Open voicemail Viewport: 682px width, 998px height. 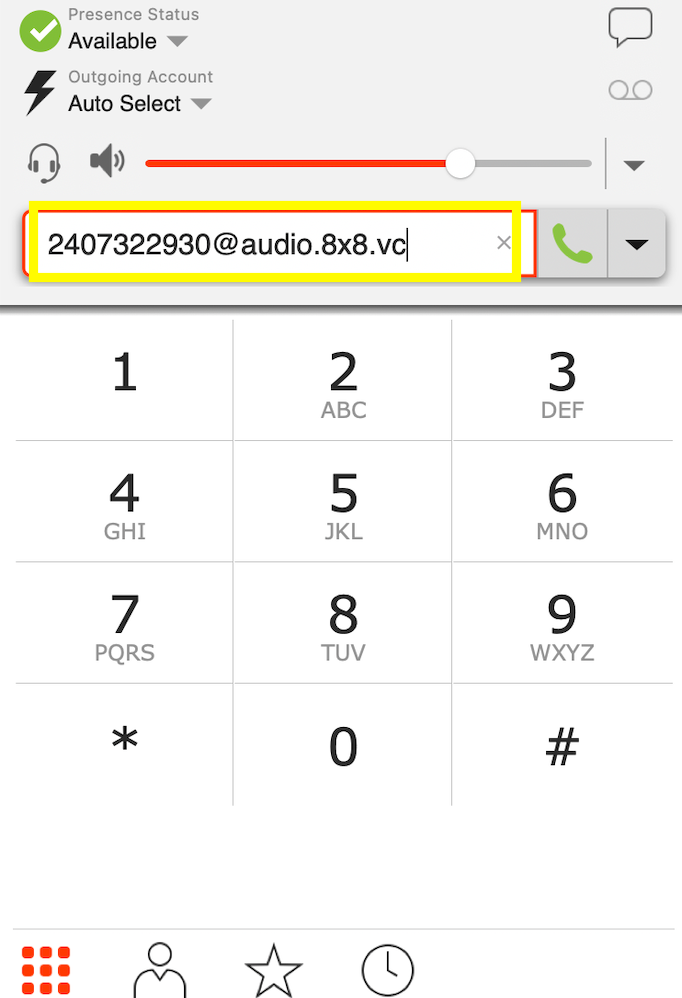tap(630, 91)
